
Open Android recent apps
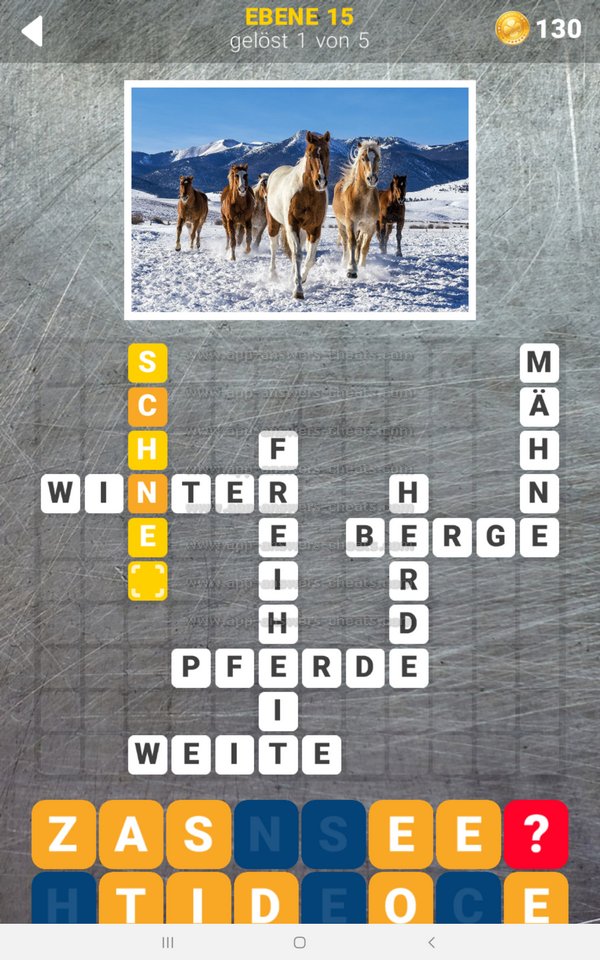click(x=168, y=942)
